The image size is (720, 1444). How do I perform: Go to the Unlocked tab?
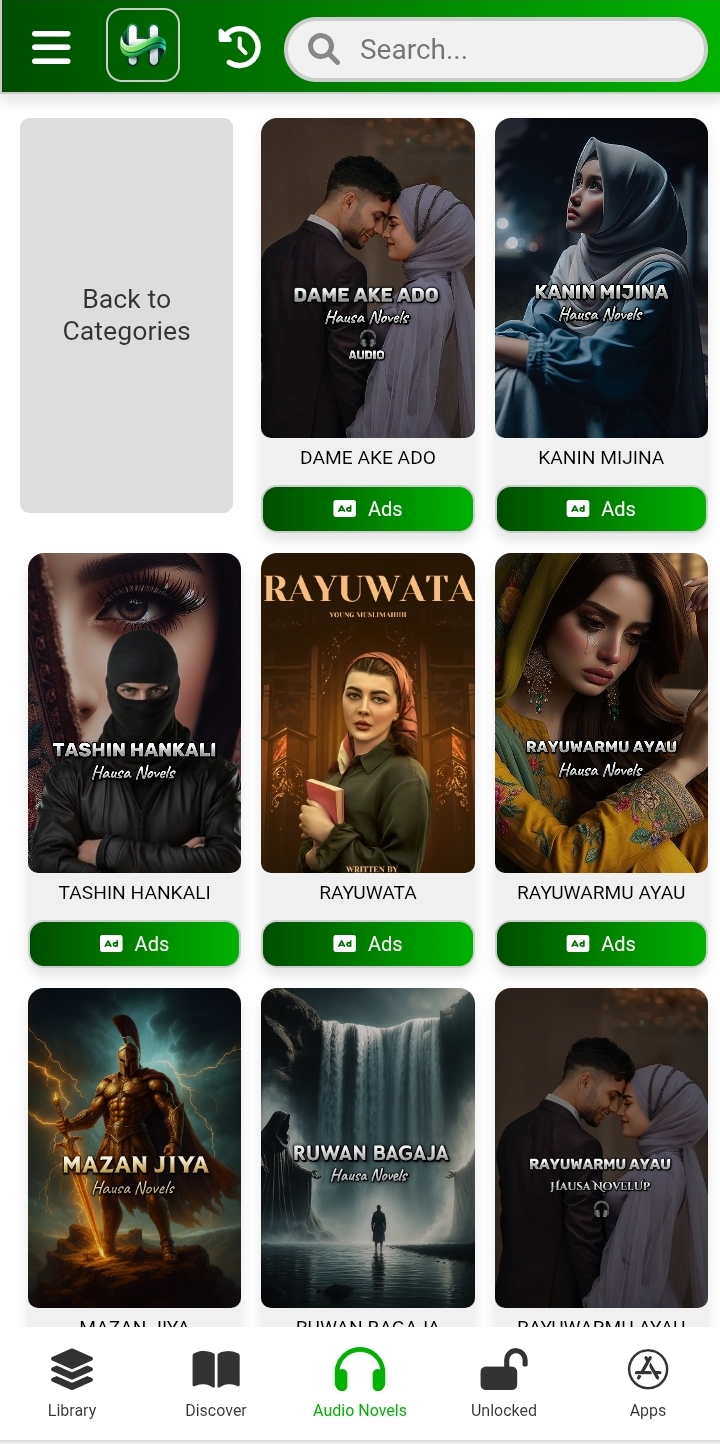[x=504, y=1384]
